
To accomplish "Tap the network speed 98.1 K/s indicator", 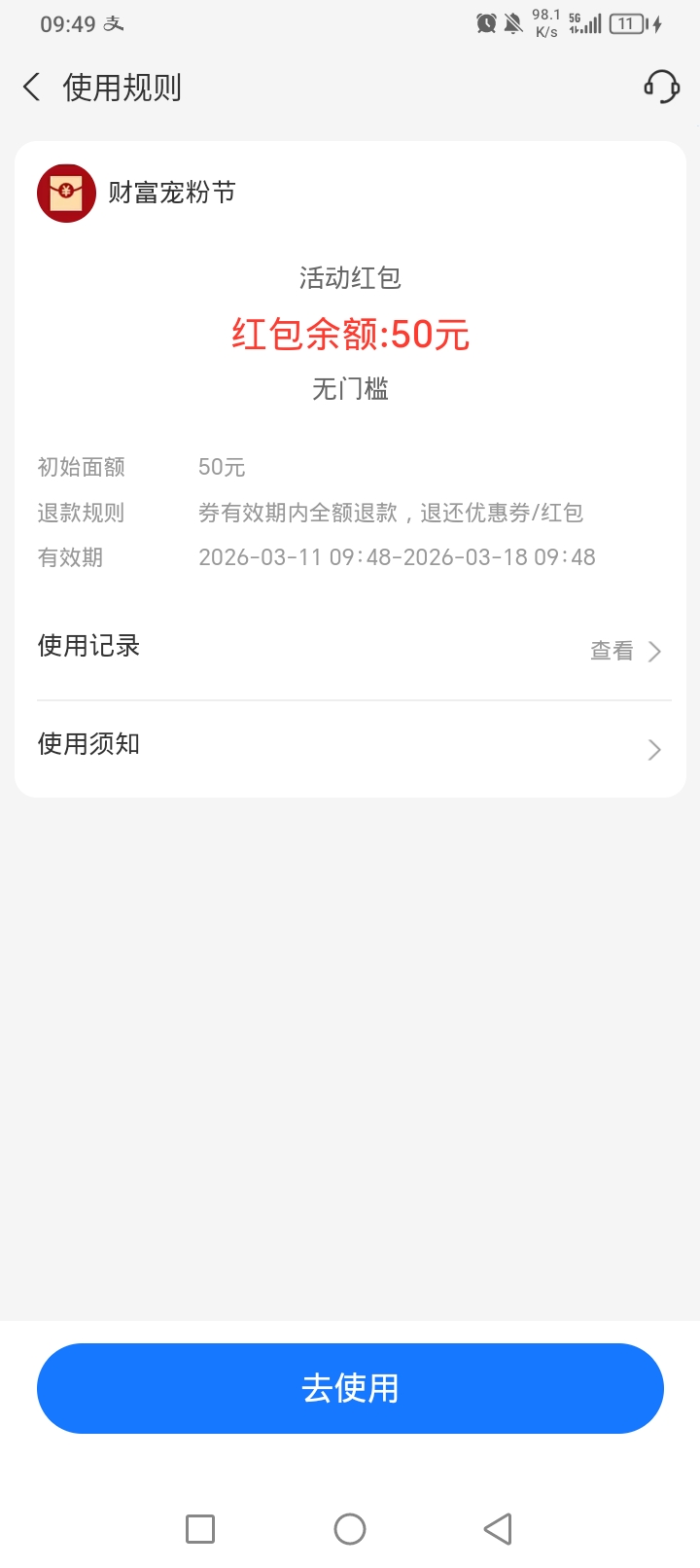I will [545, 23].
